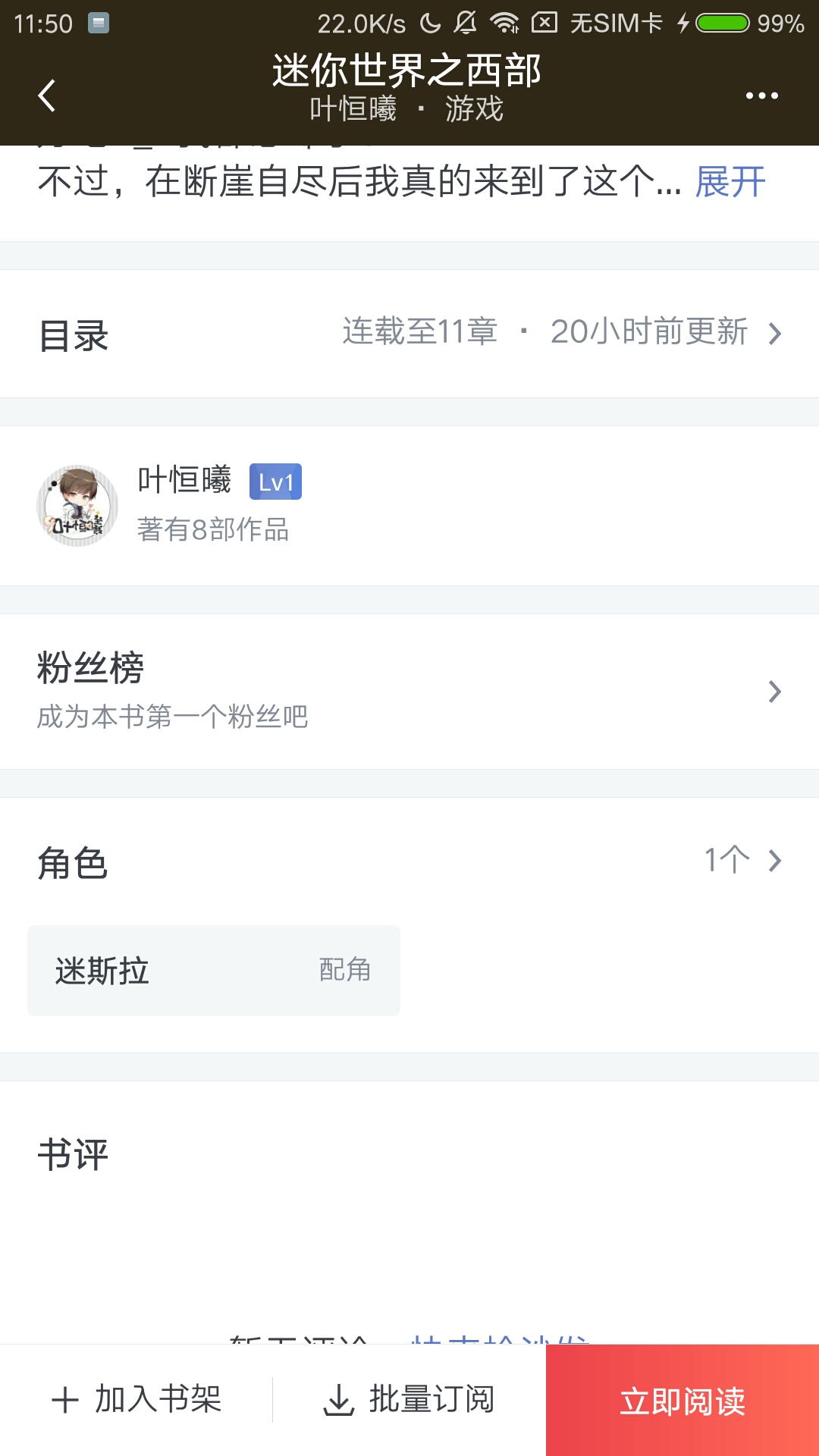Image resolution: width=819 pixels, height=1456 pixels.
Task: Choose 批量订阅 batch subscribe
Action: [x=409, y=1399]
